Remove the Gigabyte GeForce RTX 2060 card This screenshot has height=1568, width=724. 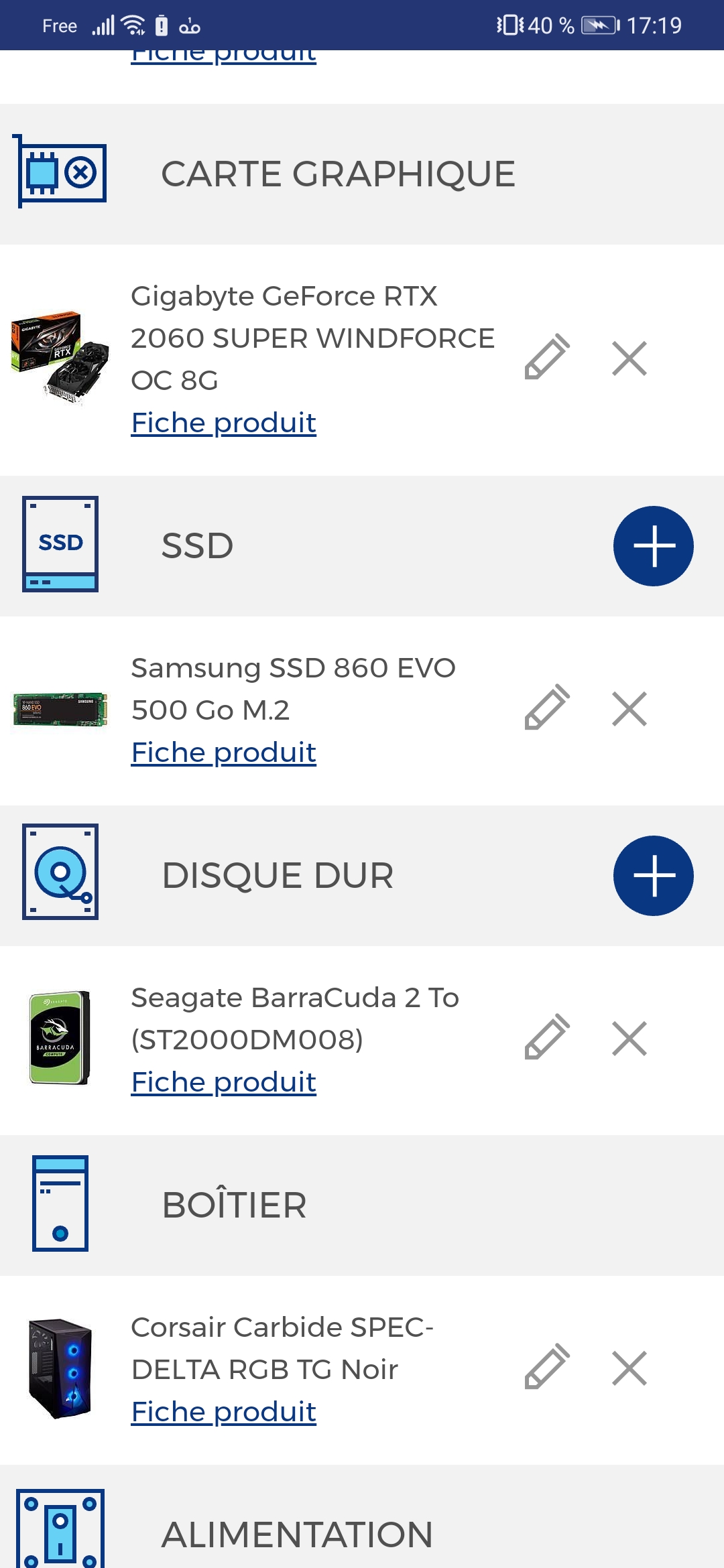click(629, 358)
